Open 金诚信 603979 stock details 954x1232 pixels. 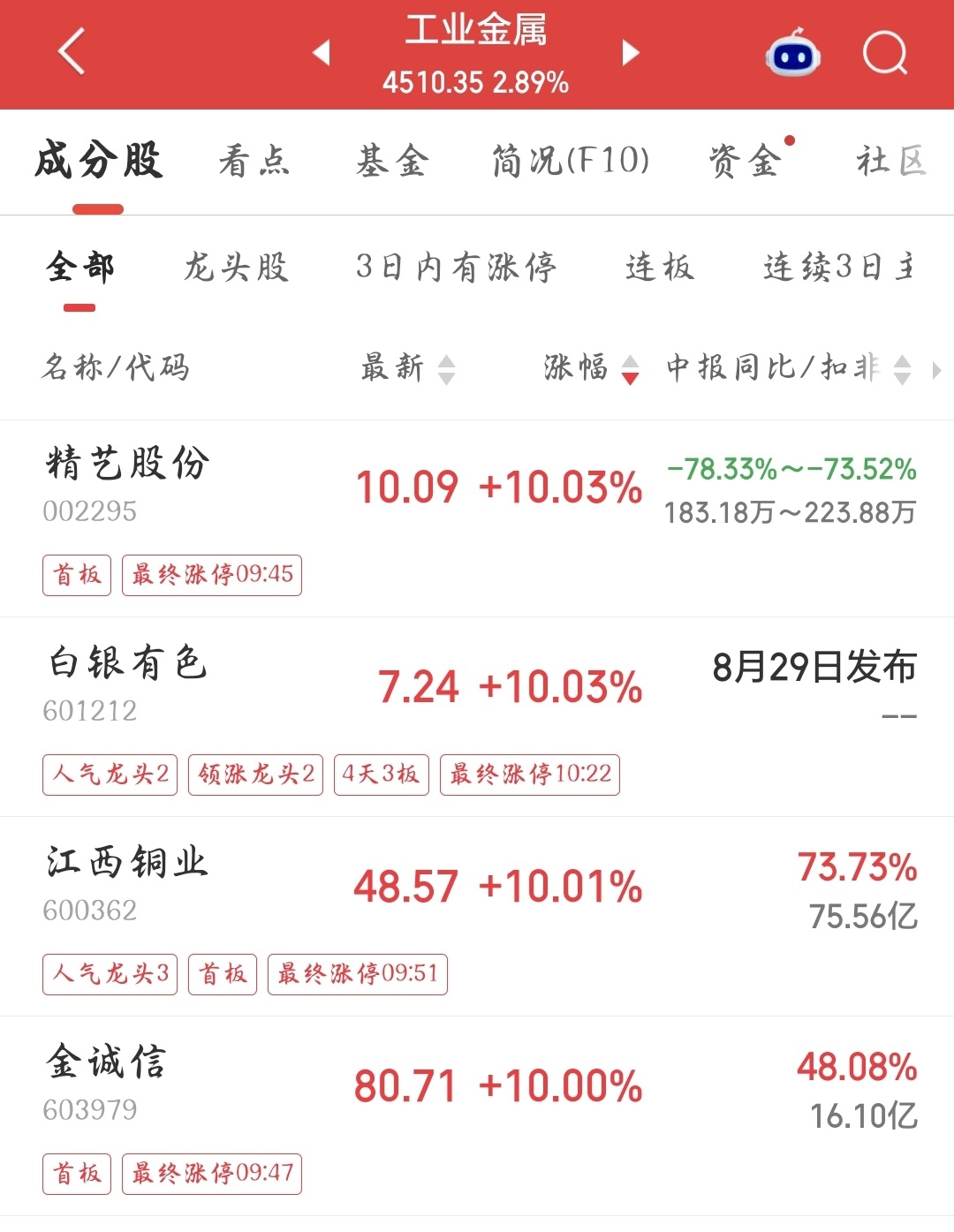(x=477, y=1116)
